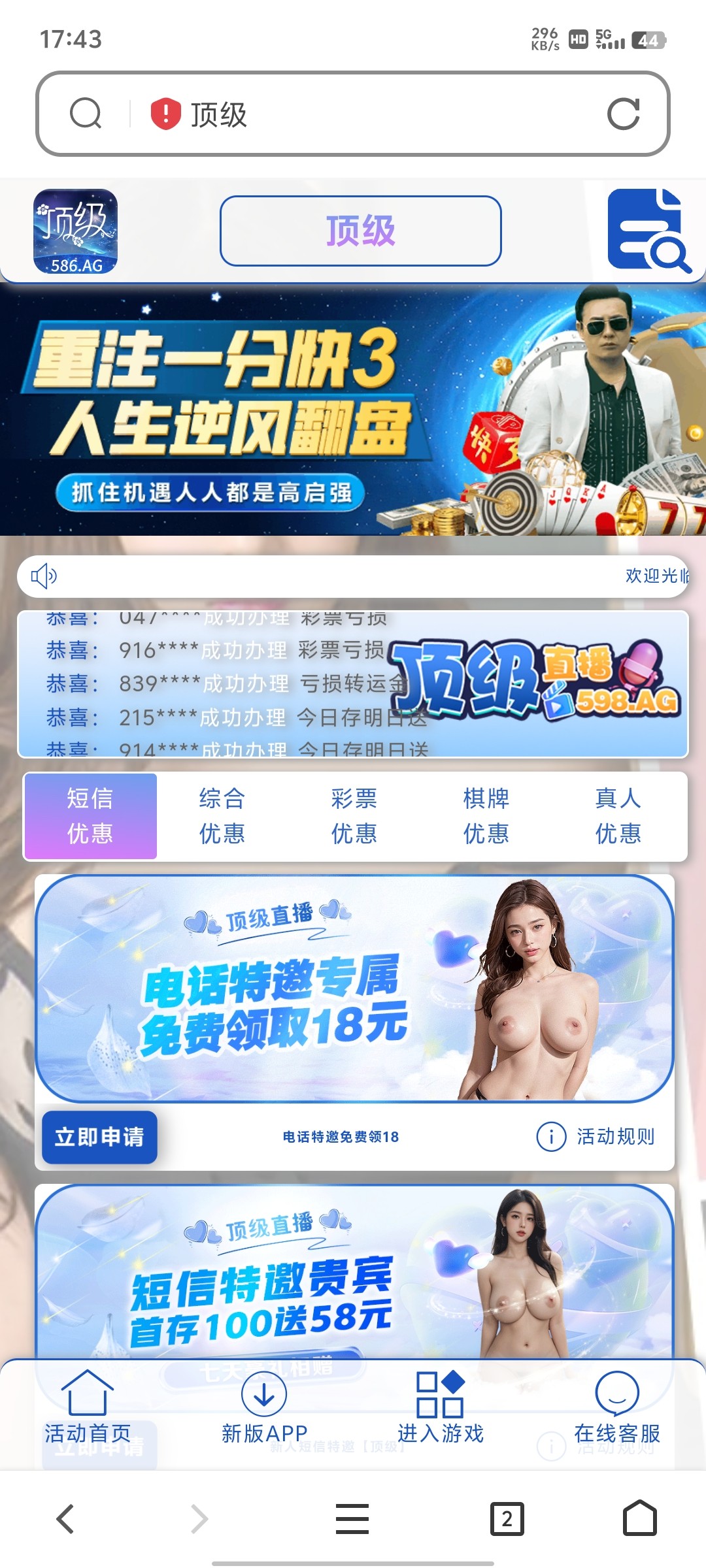This screenshot has width=706, height=1568.
Task: Switch to the 综合优惠 tab
Action: (x=222, y=816)
